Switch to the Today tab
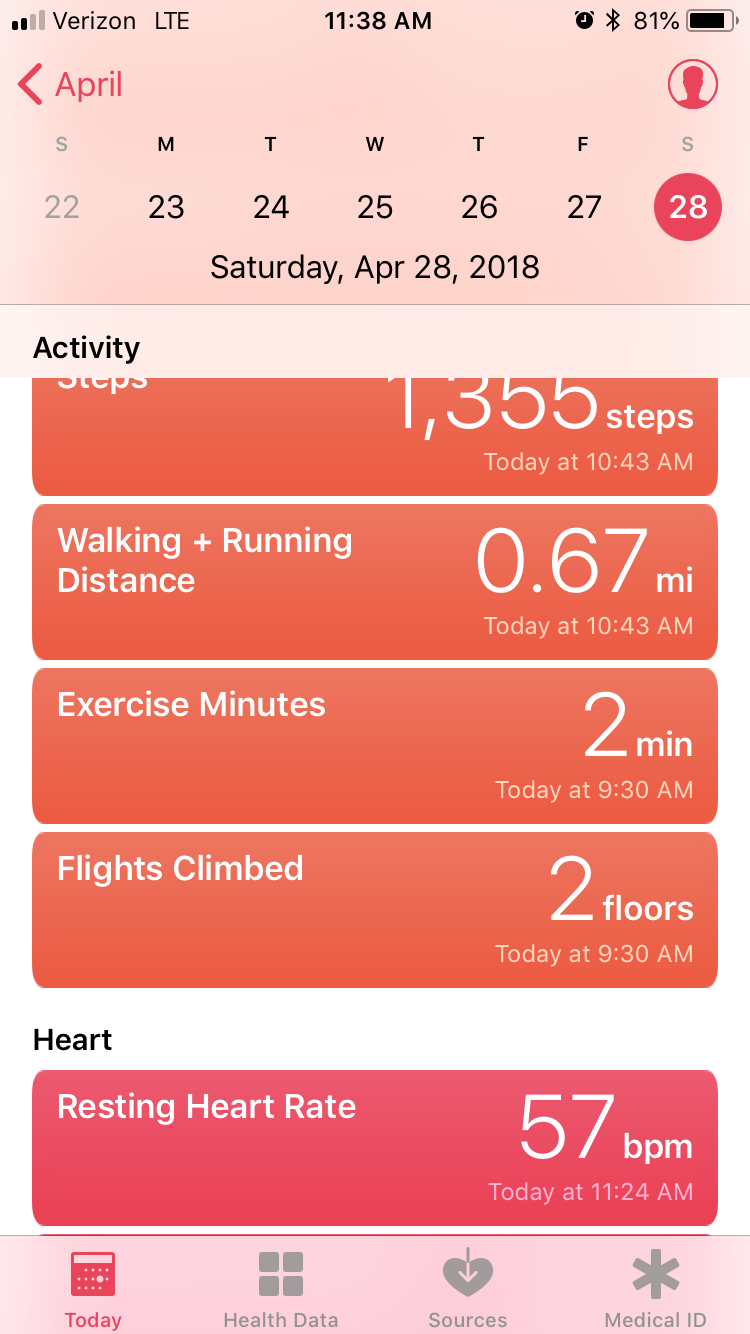 93,1290
